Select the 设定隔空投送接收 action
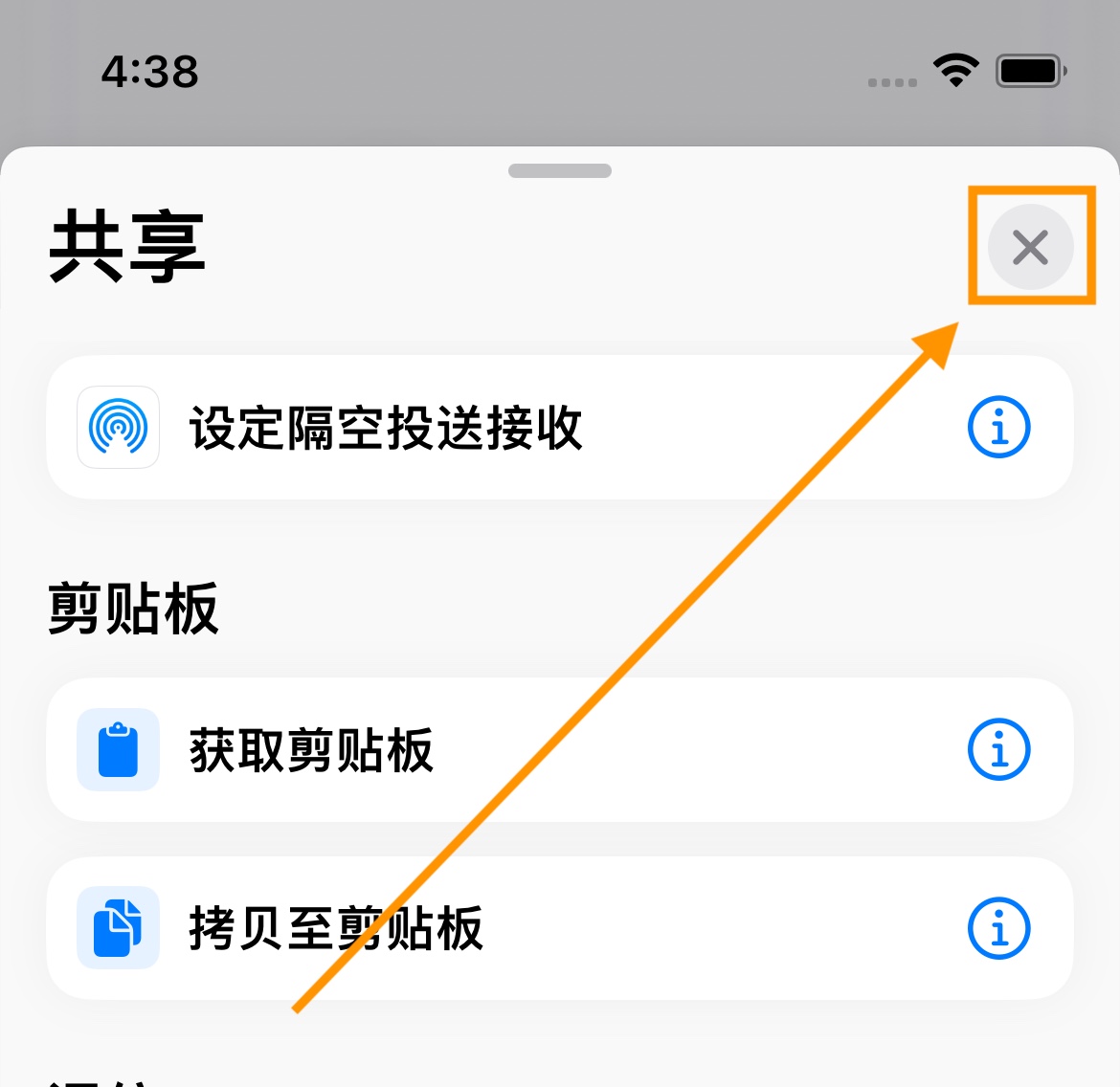 386,428
